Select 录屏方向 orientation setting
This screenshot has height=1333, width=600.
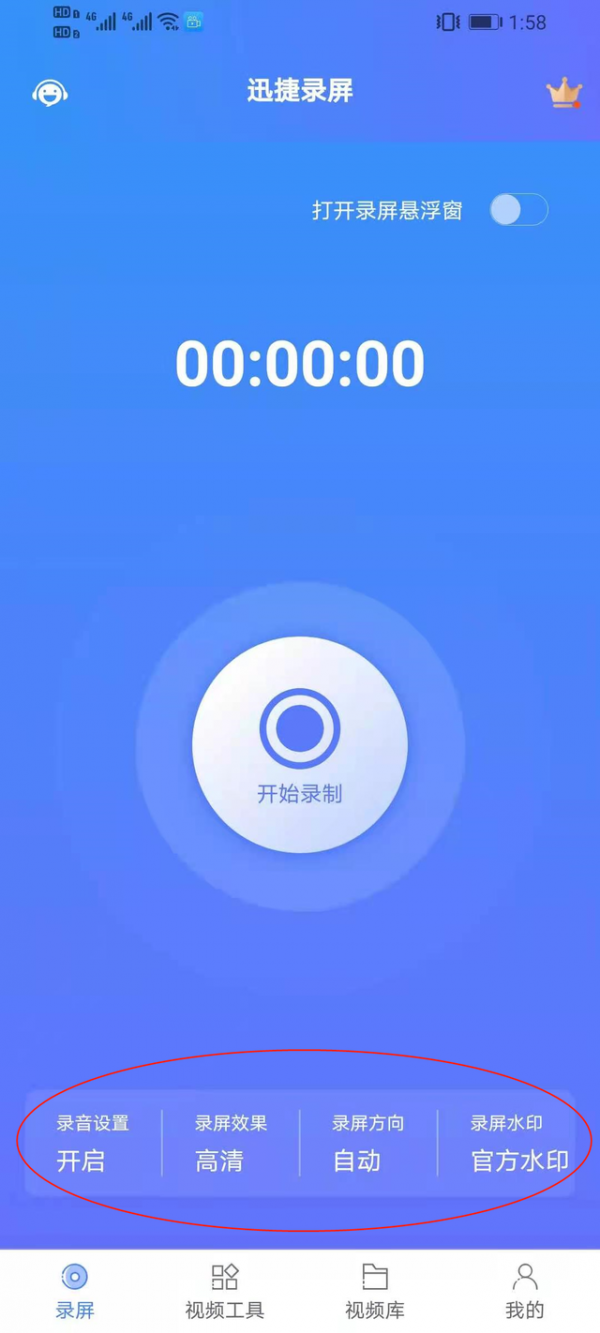(x=368, y=1143)
